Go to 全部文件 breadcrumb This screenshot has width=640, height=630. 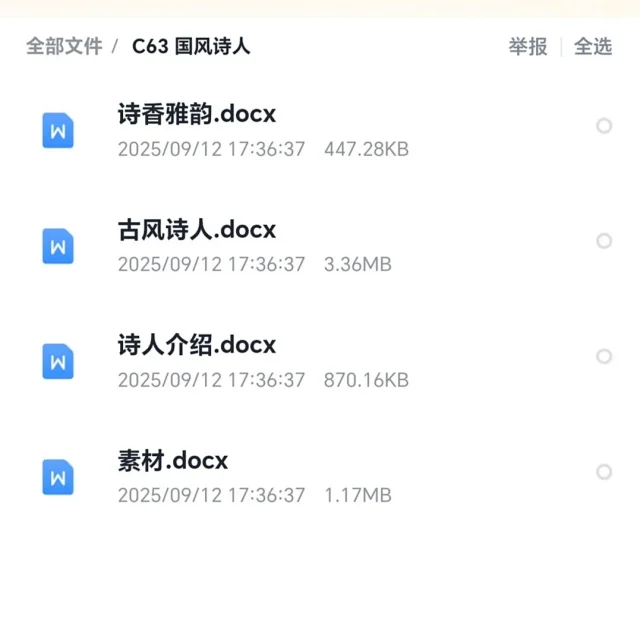(64, 47)
